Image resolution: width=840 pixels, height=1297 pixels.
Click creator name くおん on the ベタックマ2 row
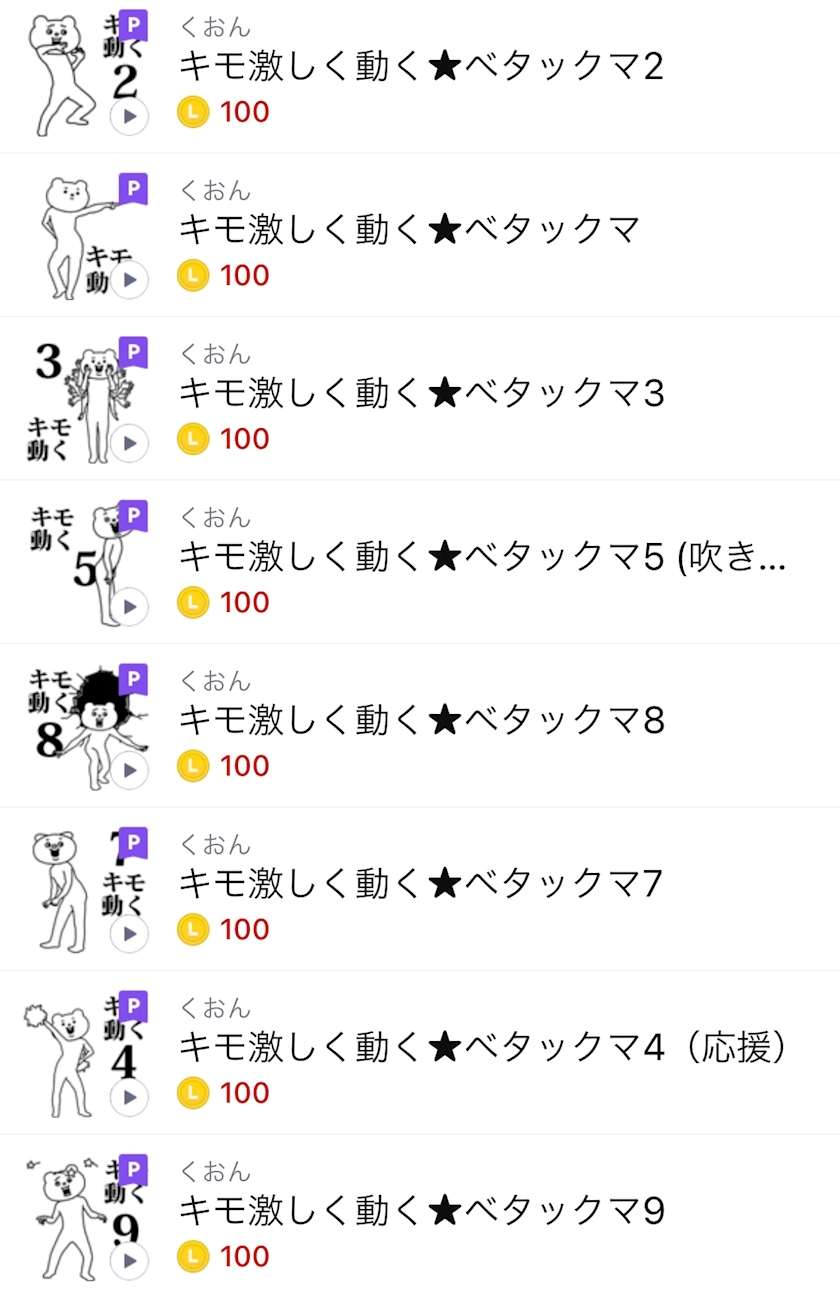[205, 30]
